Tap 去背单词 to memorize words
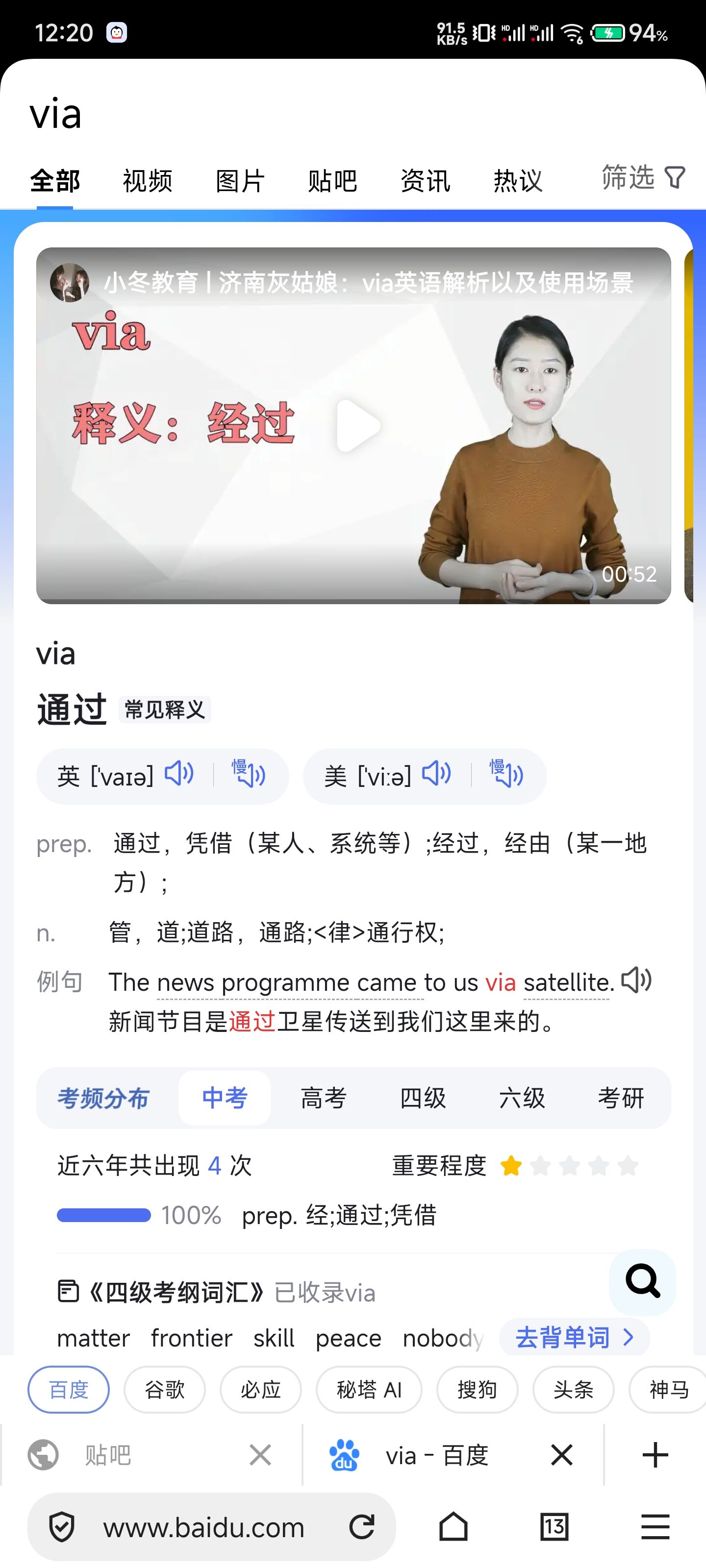Screen dimensions: 706x1568 pyautogui.click(x=574, y=1337)
